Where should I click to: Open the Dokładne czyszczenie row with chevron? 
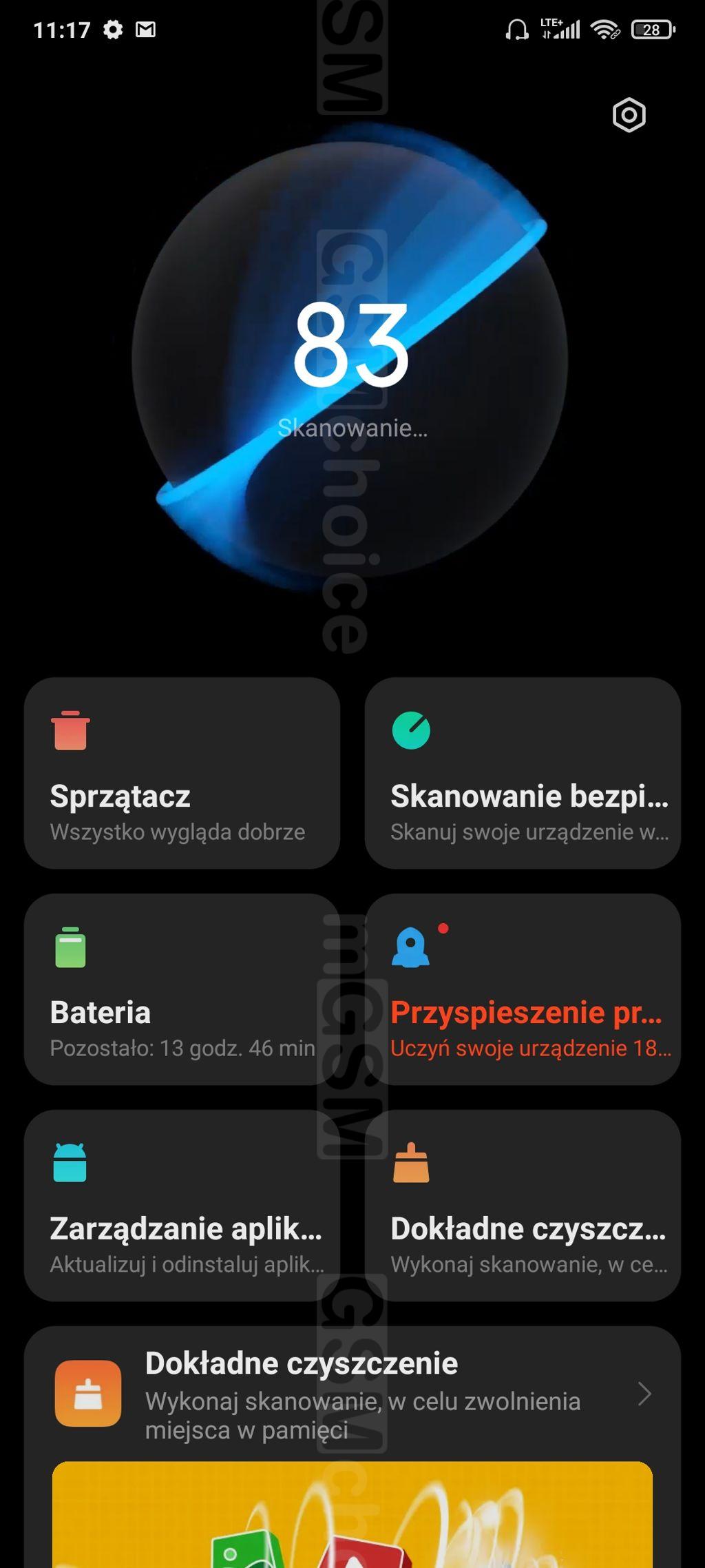[352, 1394]
